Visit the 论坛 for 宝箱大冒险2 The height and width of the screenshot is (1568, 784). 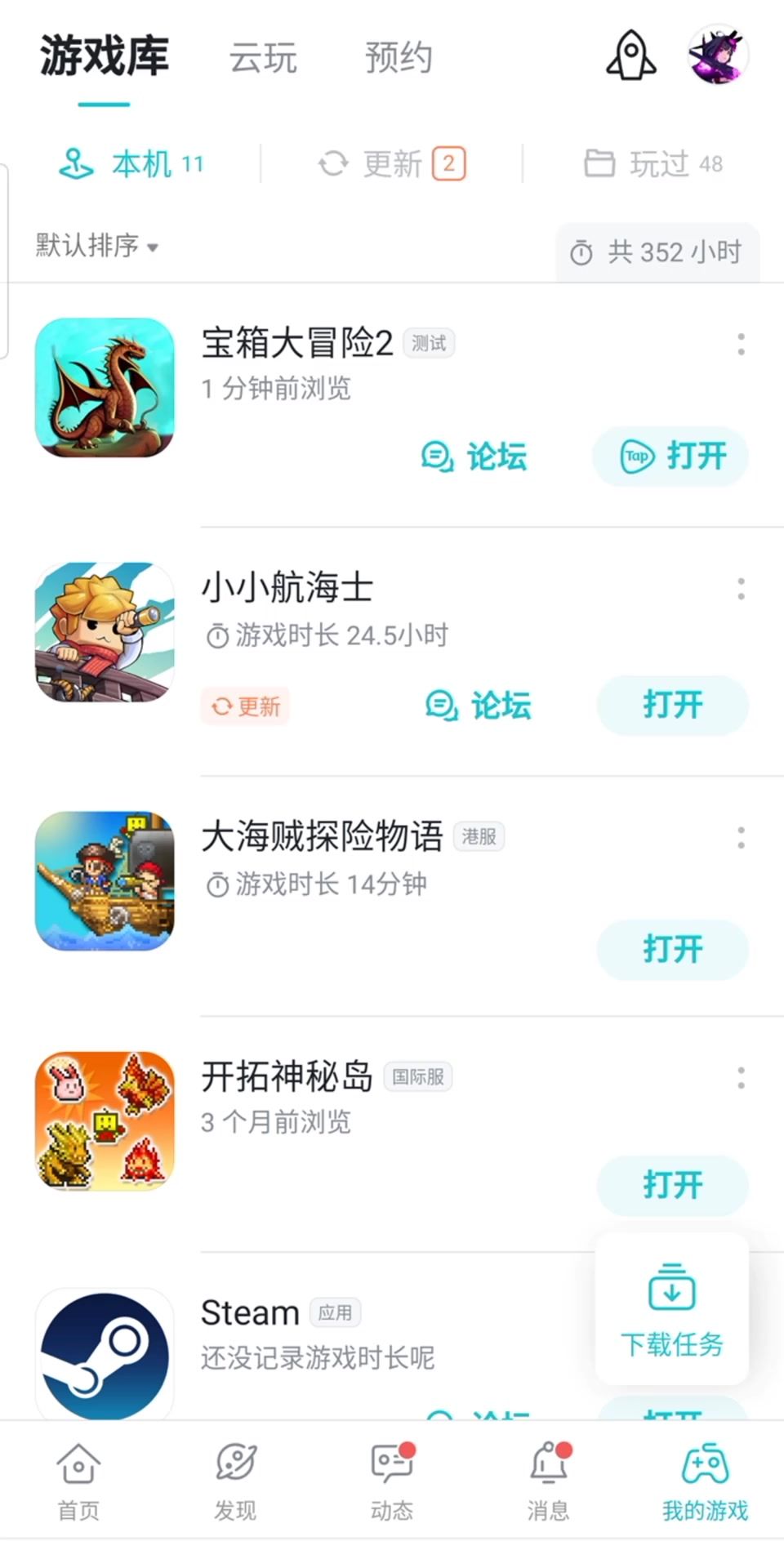click(474, 457)
